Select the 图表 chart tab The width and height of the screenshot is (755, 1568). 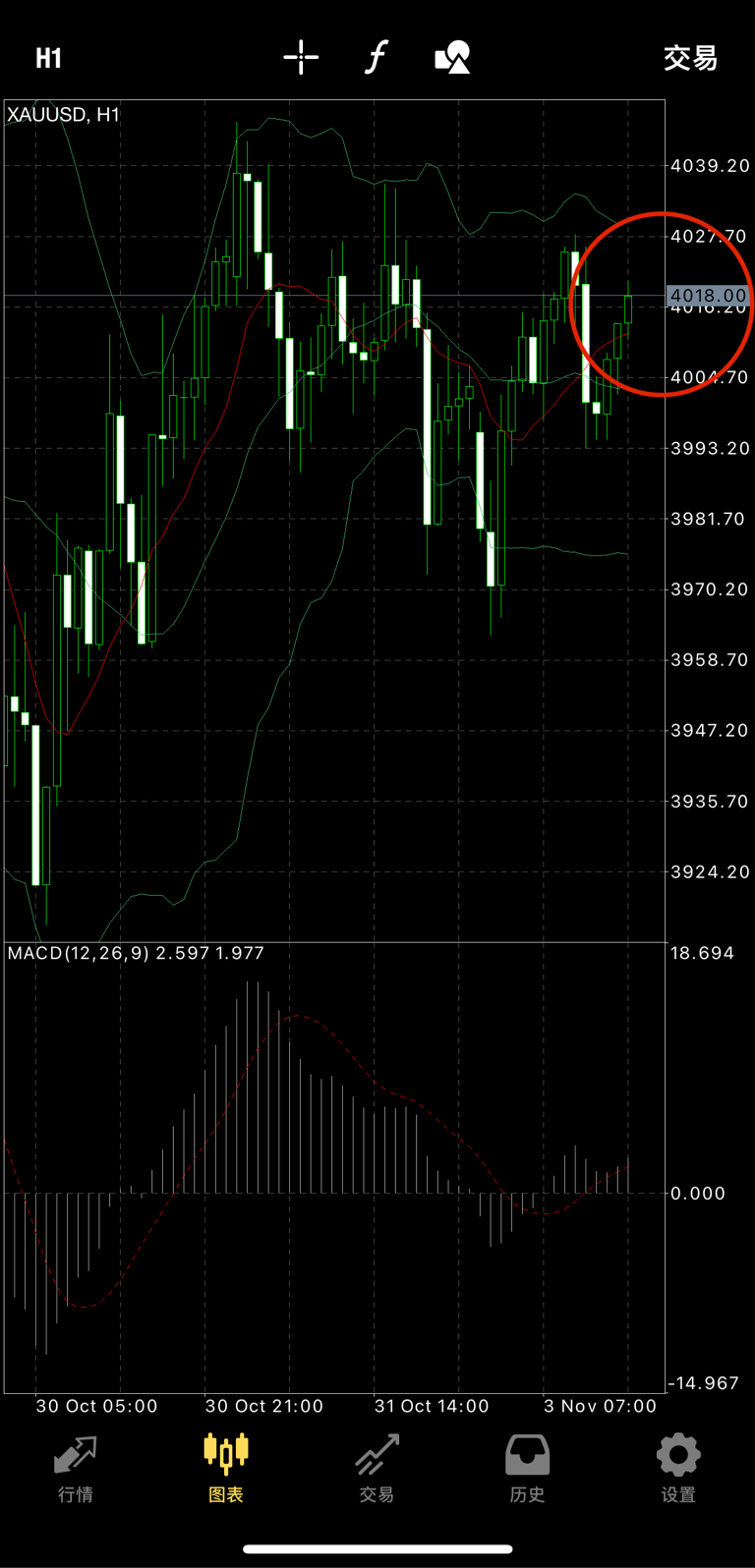(x=226, y=1468)
